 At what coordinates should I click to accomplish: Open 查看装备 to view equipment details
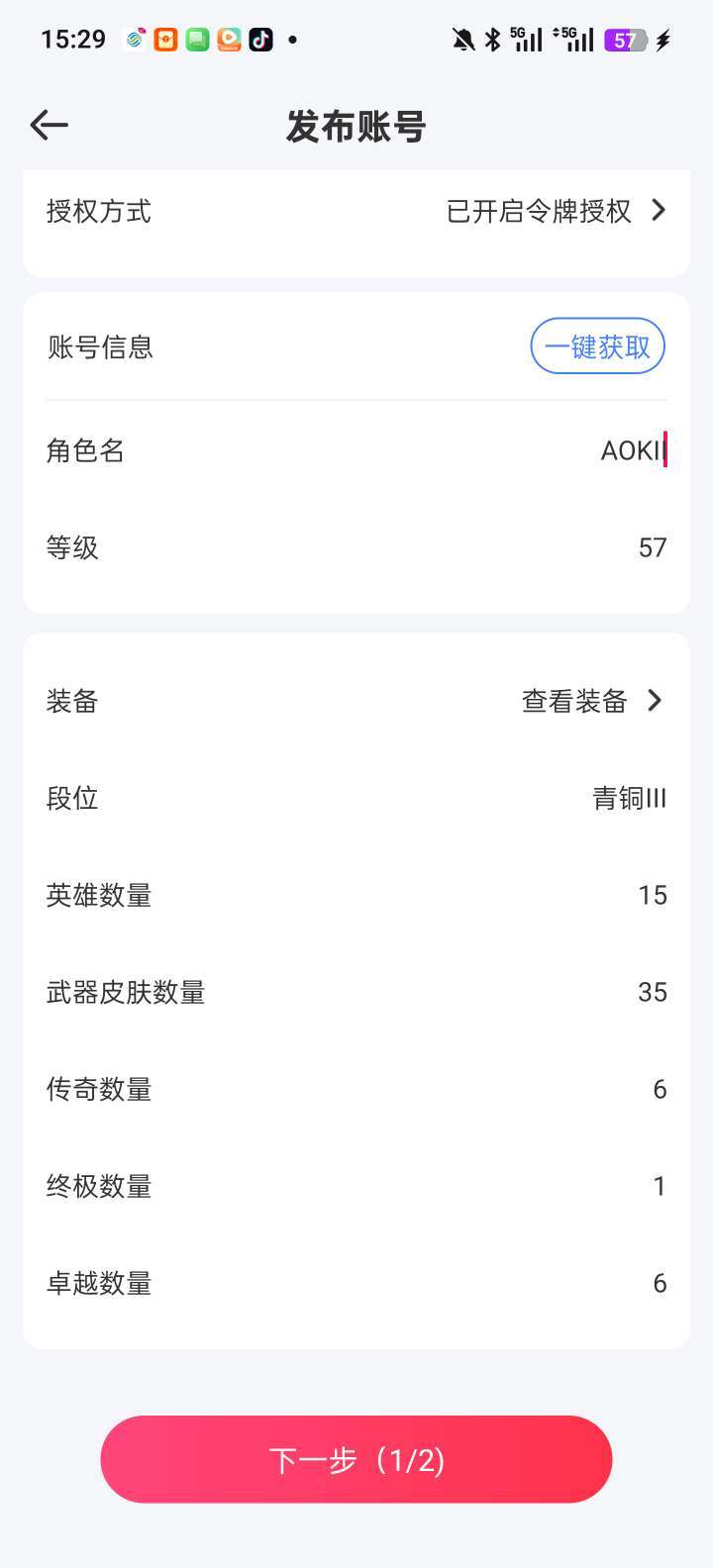coord(572,700)
